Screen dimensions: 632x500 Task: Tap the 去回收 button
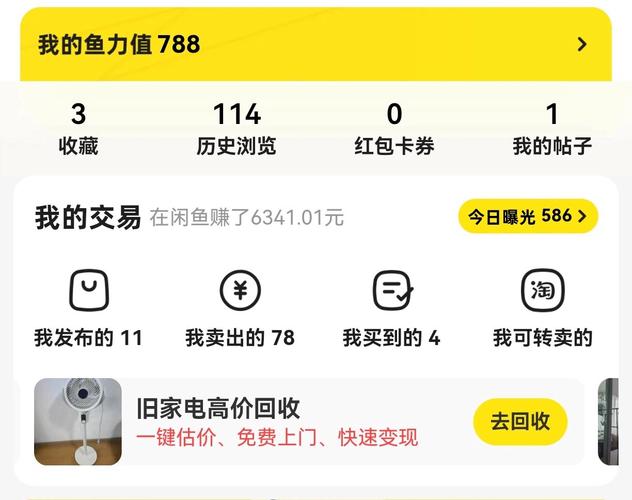(520, 421)
